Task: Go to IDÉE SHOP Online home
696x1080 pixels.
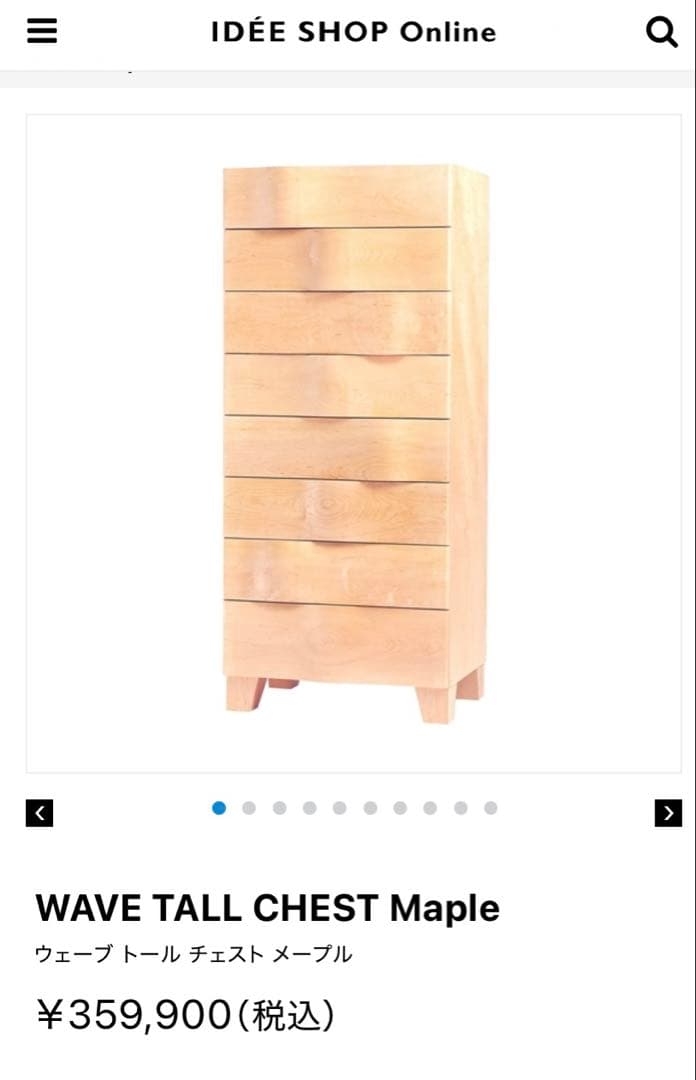Action: [x=353, y=32]
